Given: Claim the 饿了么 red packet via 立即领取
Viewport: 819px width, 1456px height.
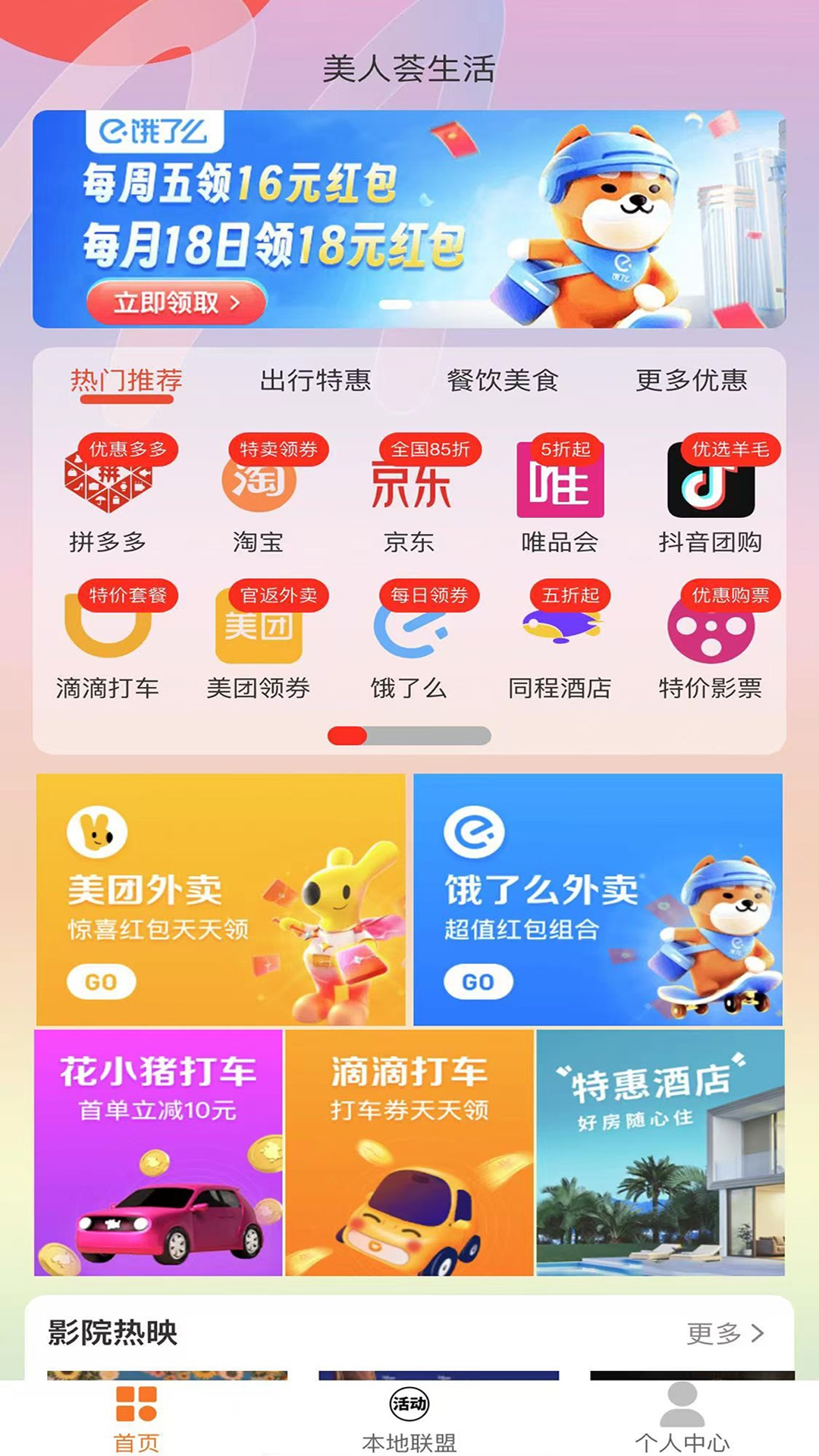Looking at the screenshot, I should tap(176, 303).
